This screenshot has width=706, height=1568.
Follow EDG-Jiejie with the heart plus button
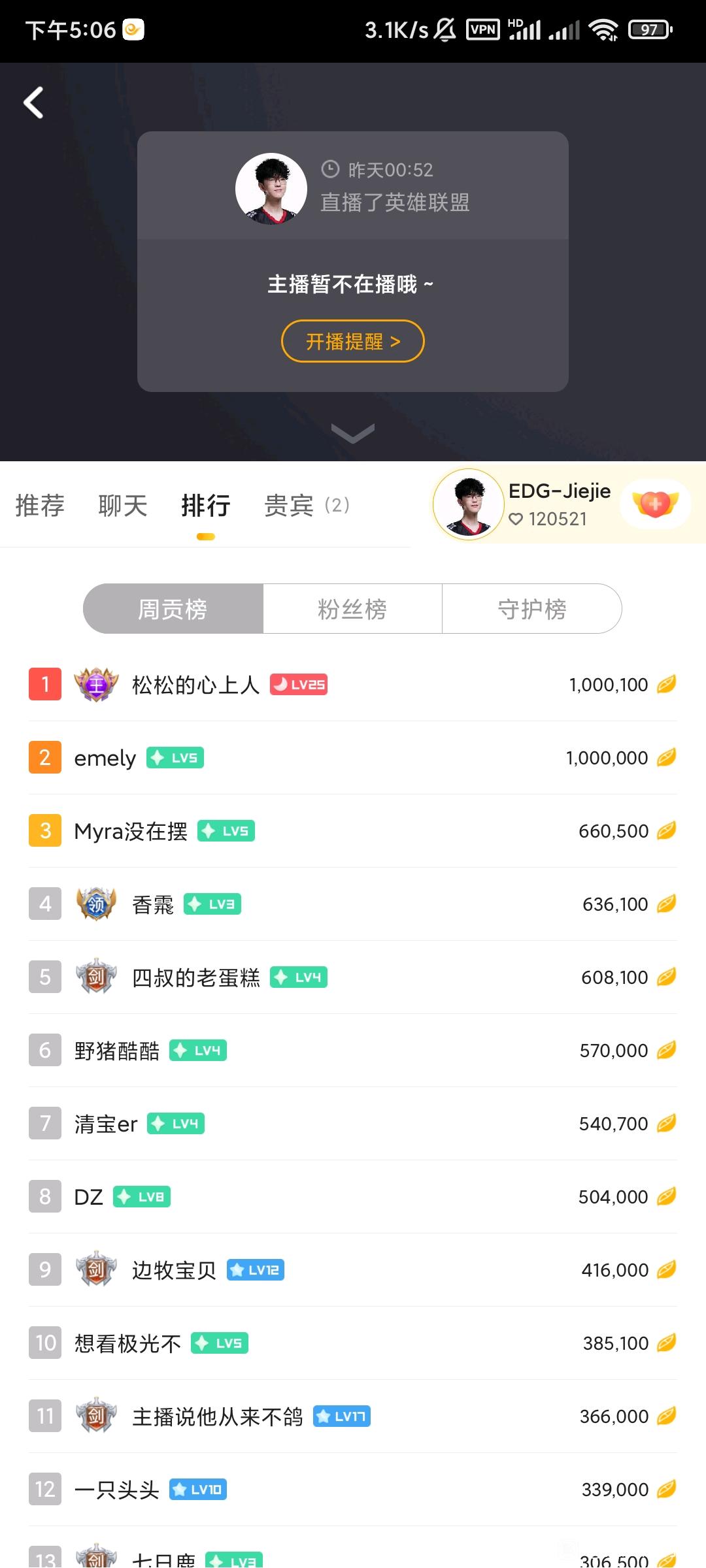tap(655, 504)
